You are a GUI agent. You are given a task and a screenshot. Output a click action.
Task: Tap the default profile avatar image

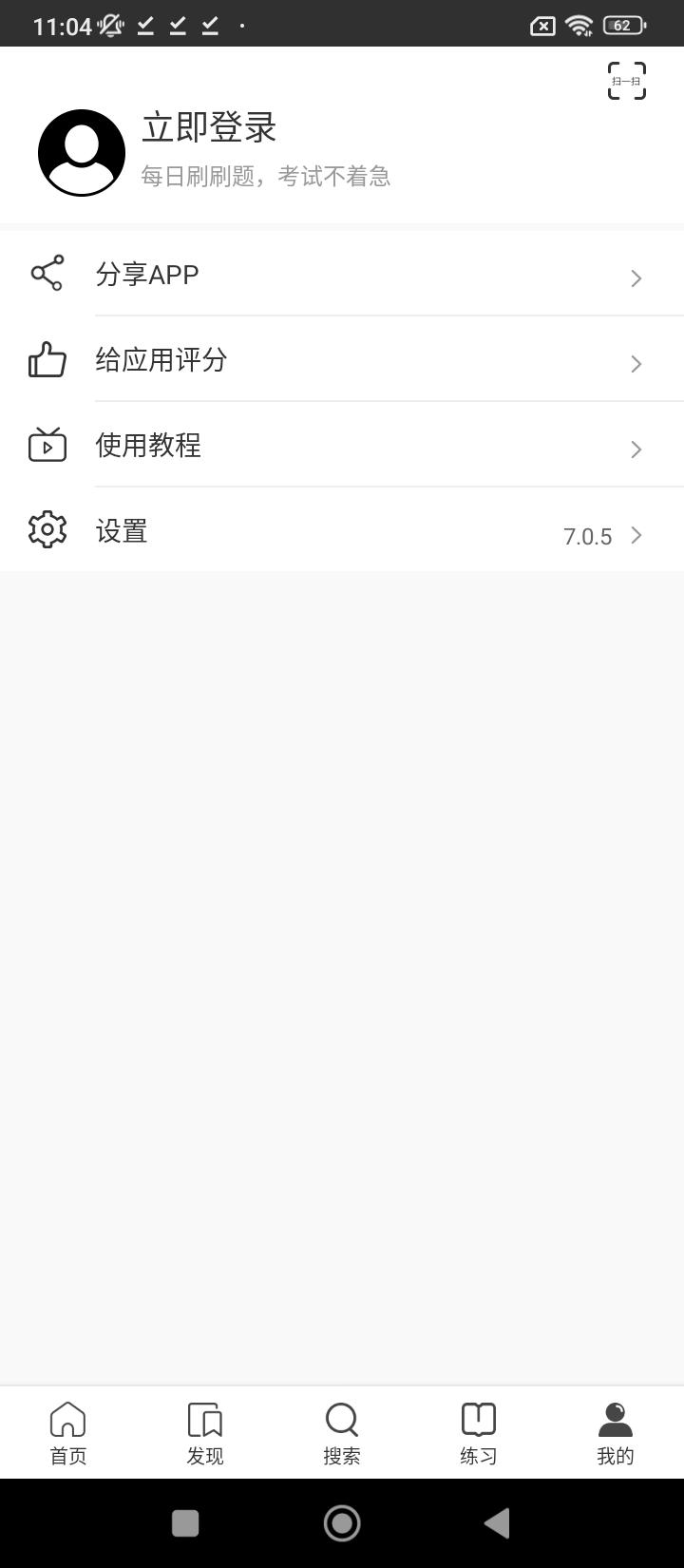pos(81,152)
